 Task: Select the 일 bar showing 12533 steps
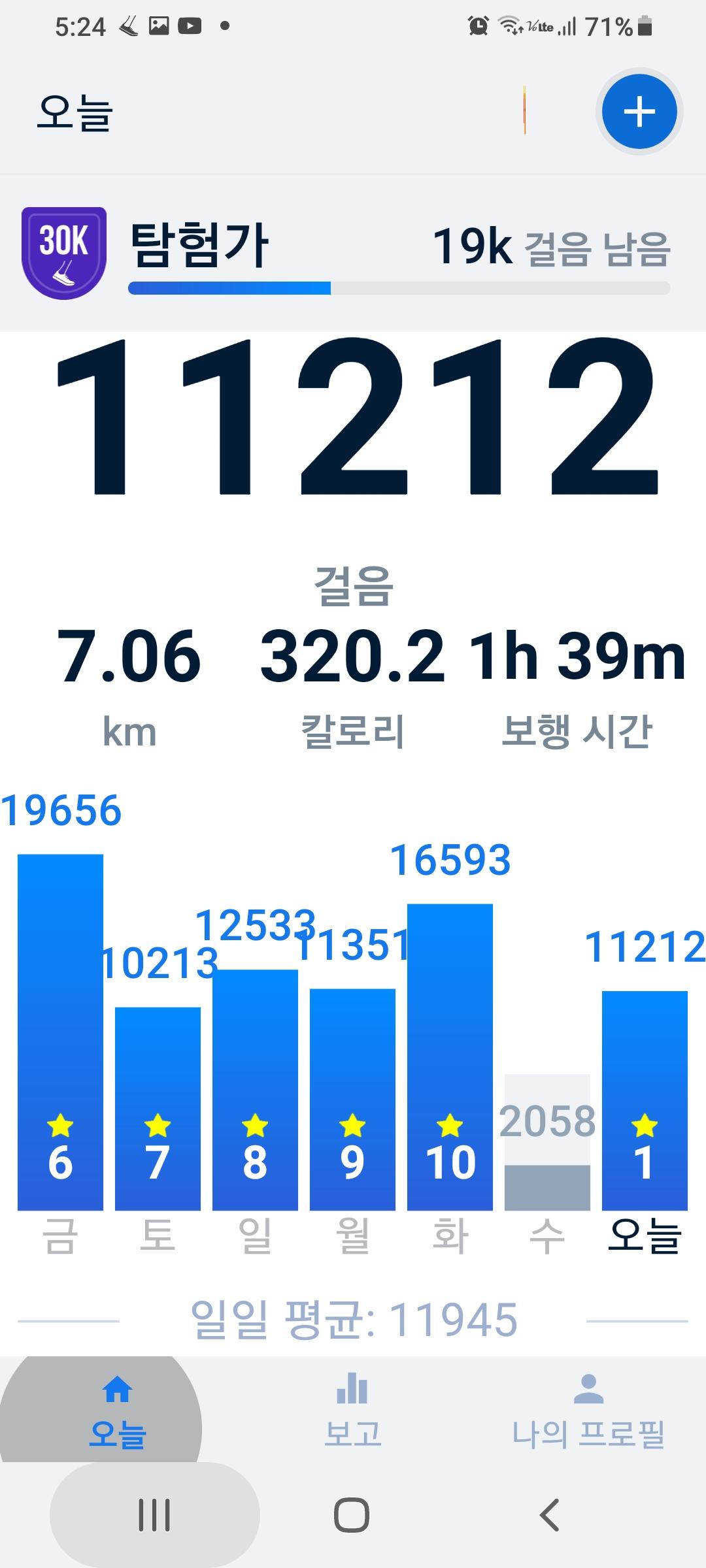coord(255,1090)
